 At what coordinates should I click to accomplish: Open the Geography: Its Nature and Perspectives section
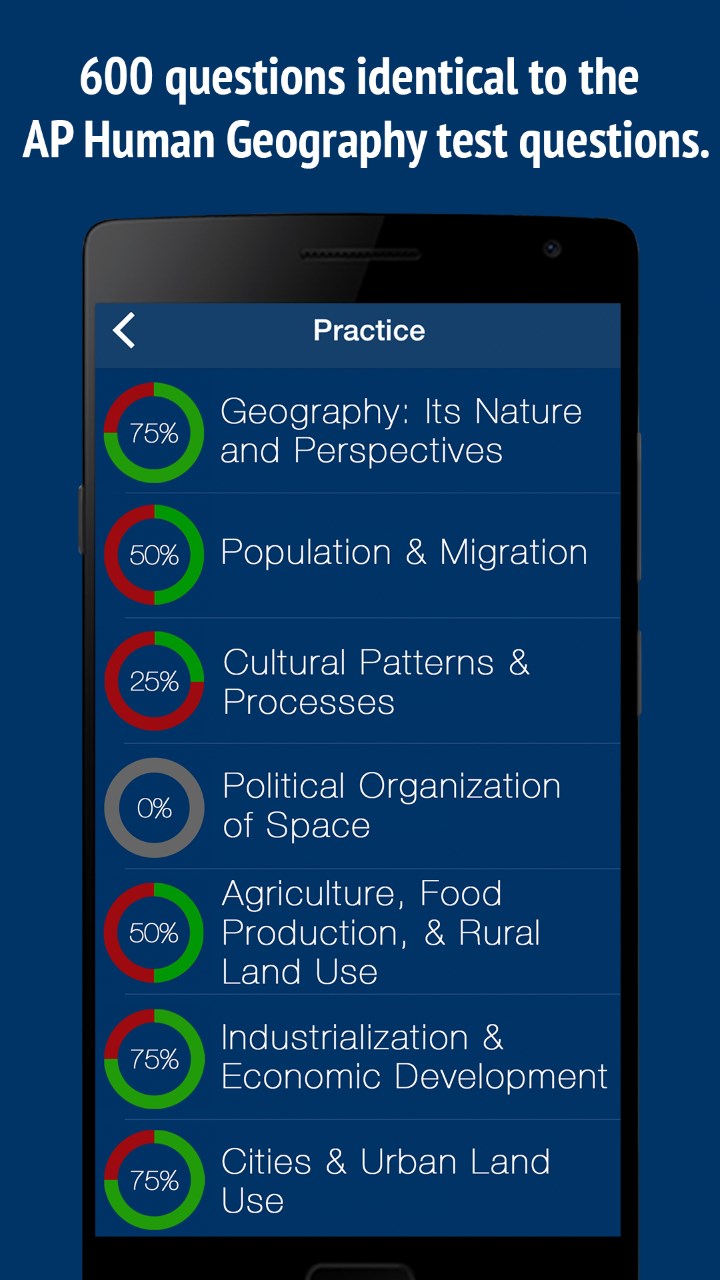point(400,430)
